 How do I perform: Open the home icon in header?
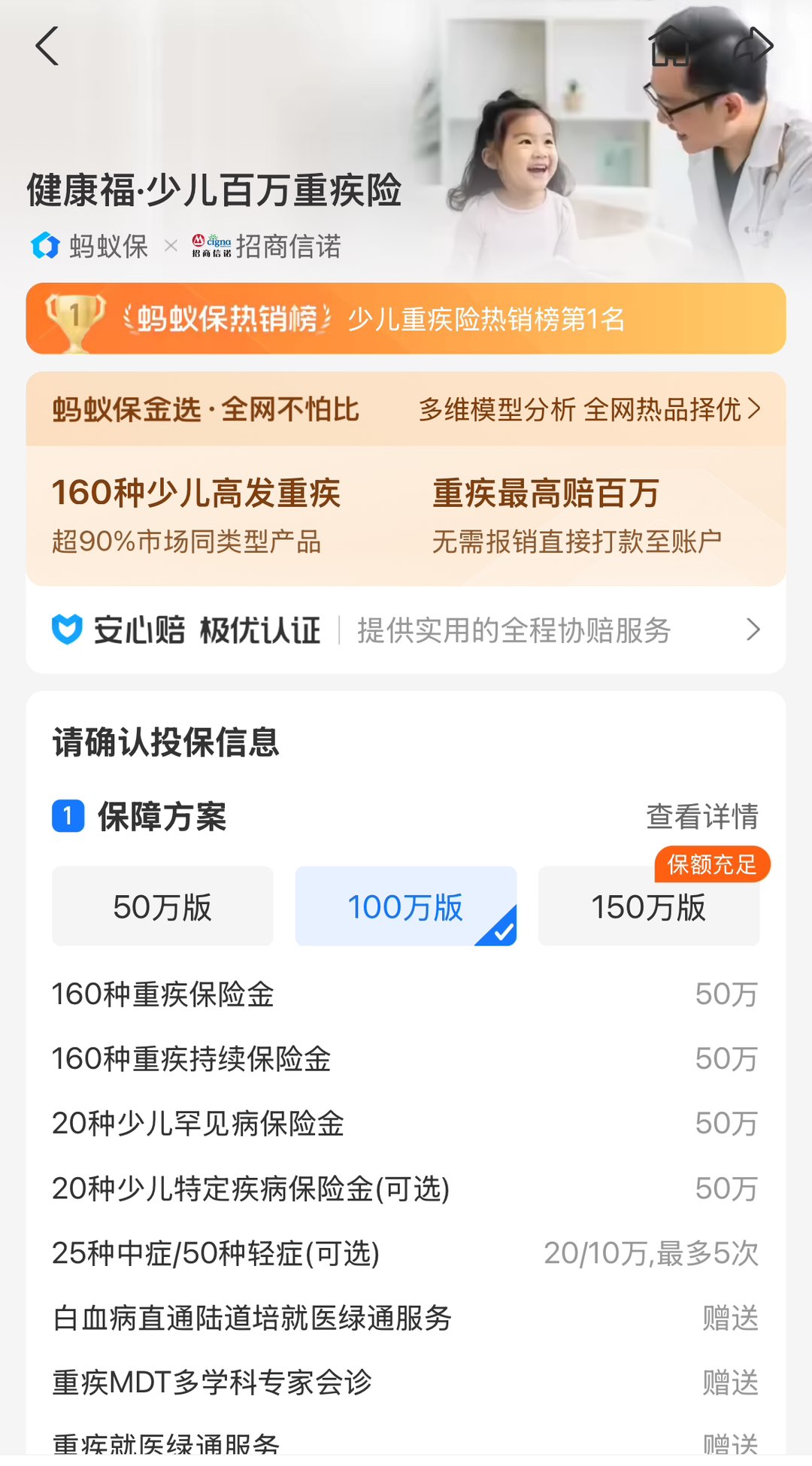[669, 47]
